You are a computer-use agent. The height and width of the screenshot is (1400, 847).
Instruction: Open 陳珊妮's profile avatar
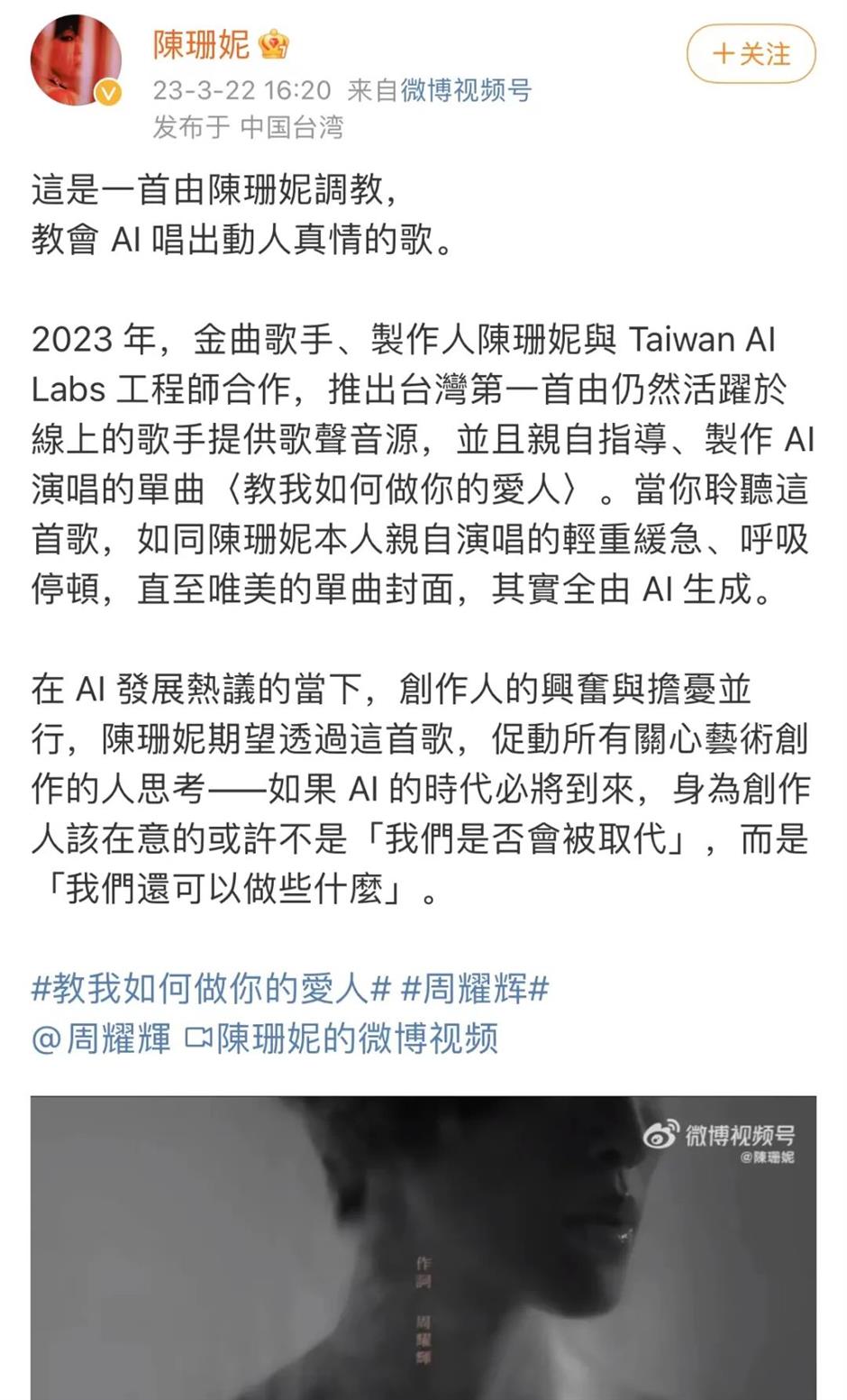click(77, 59)
